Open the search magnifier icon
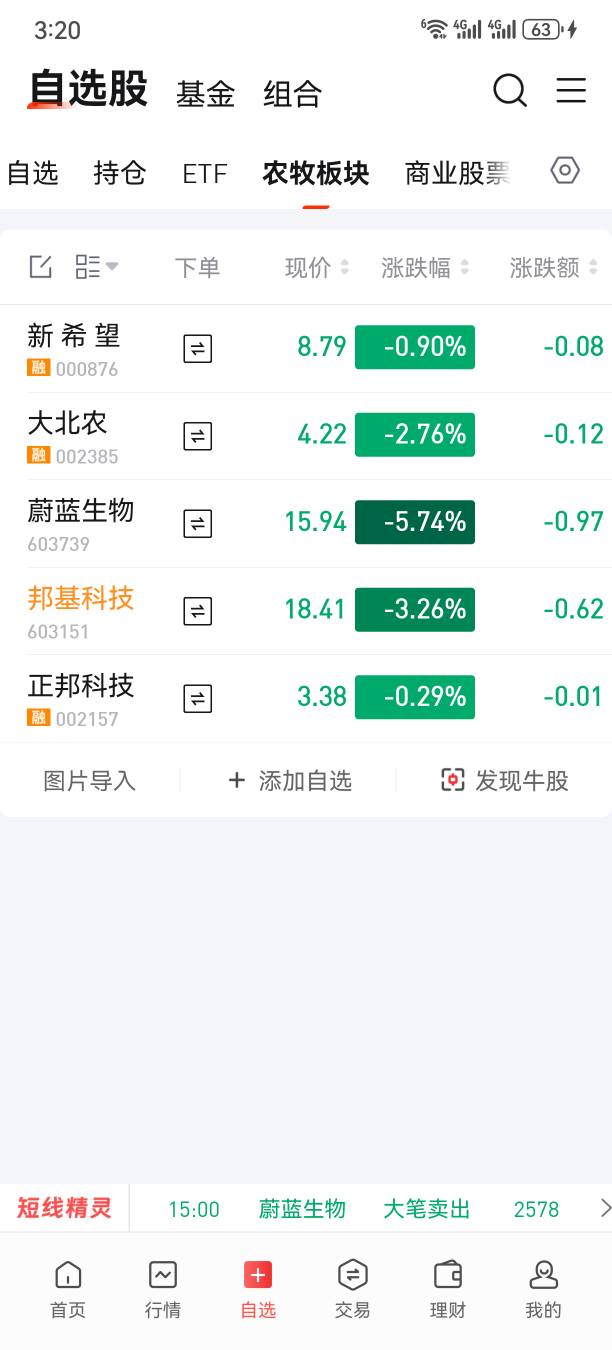The image size is (612, 1350). (x=509, y=91)
